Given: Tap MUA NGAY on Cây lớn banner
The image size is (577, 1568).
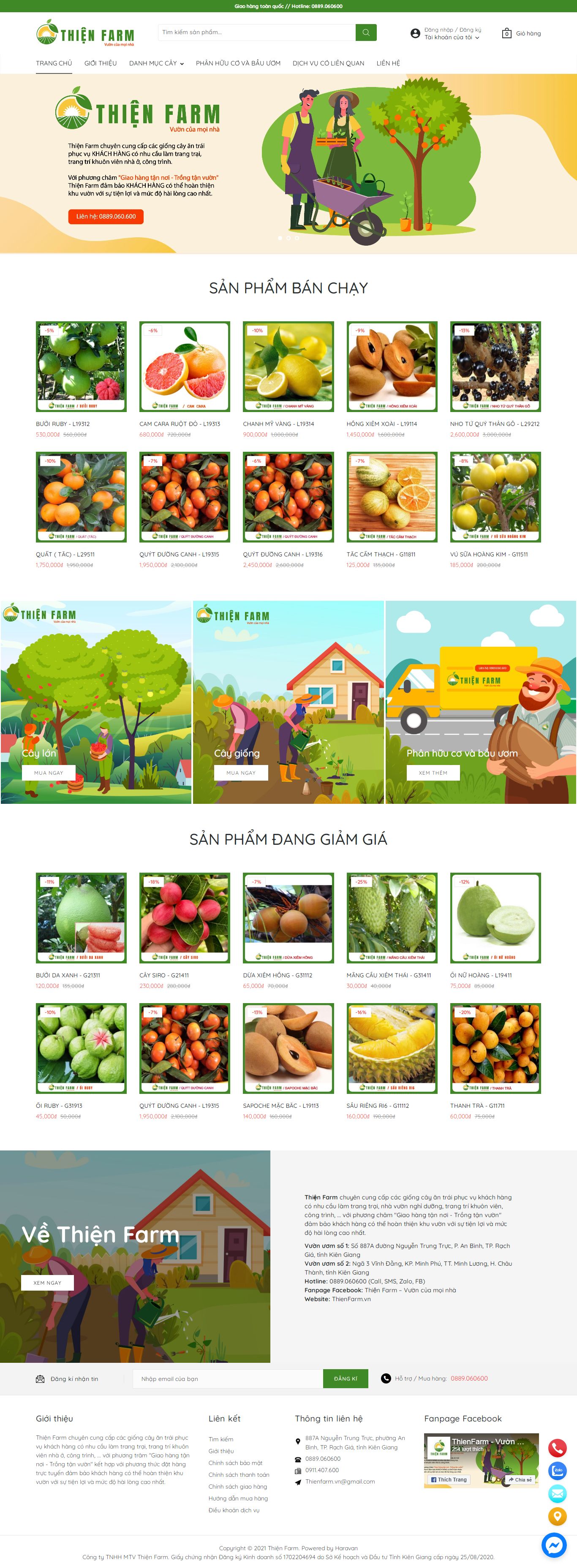Looking at the screenshot, I should click(x=49, y=773).
